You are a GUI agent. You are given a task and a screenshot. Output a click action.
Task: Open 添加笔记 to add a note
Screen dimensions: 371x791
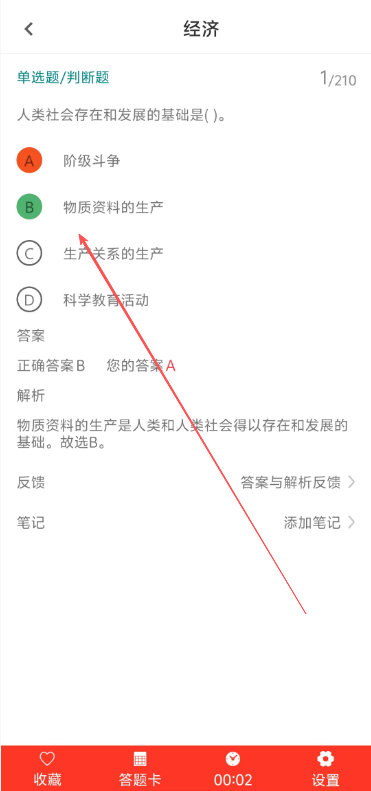coord(185,523)
